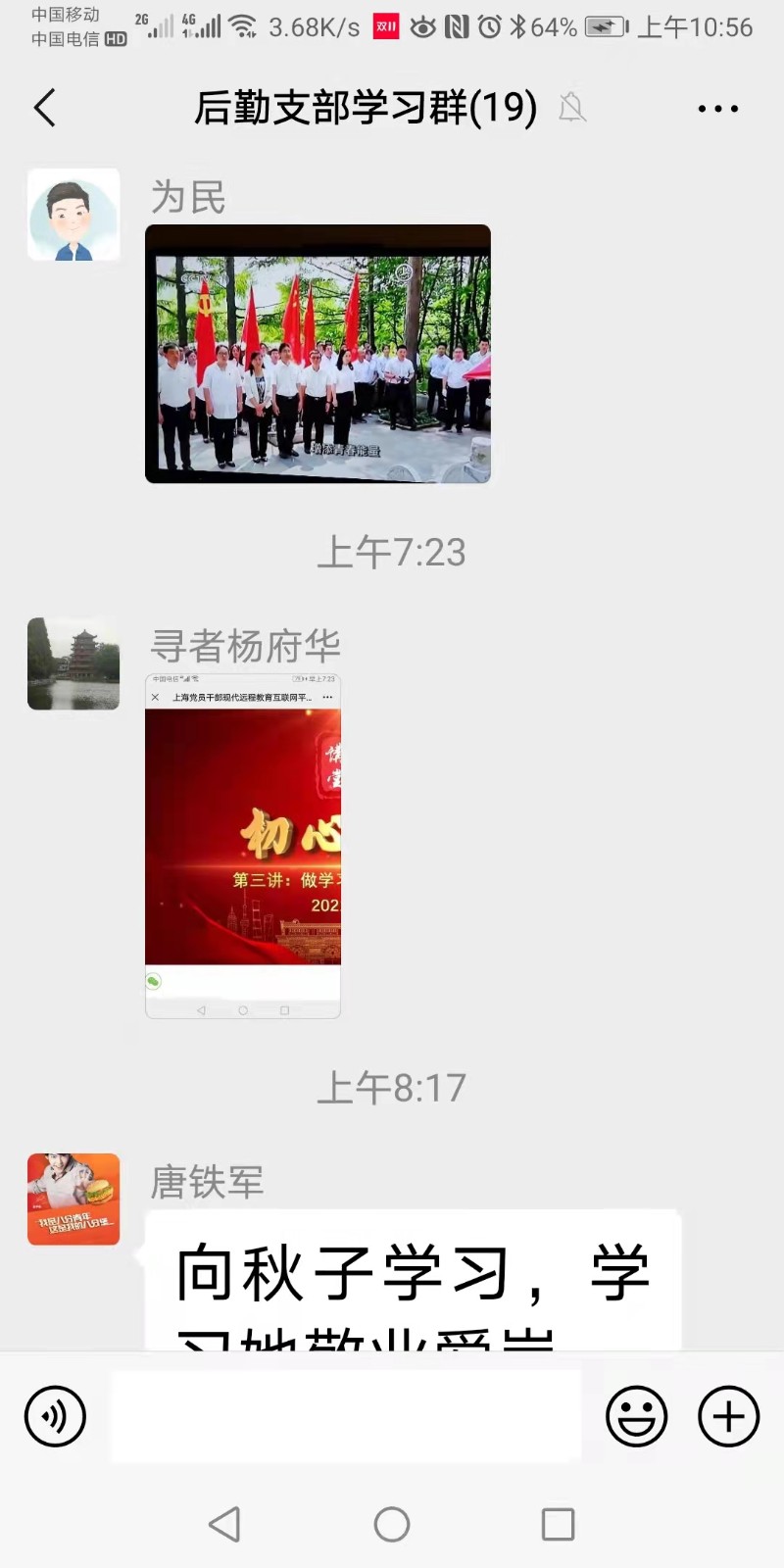Screen dimensions: 784x1568
Task: Open 寻者杨府华's profile avatar
Action: pyautogui.click(x=73, y=663)
